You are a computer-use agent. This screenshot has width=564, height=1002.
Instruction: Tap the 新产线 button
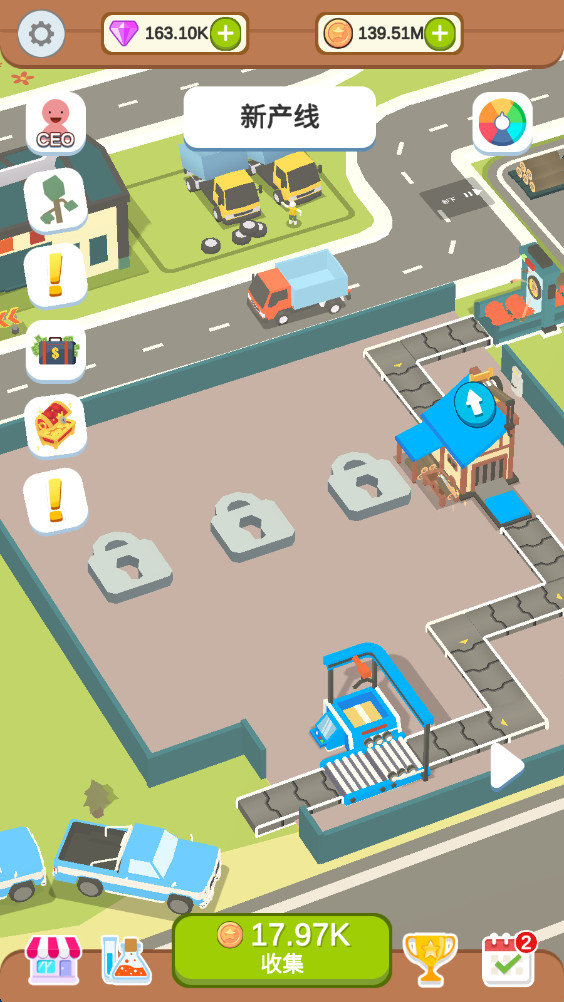[280, 118]
